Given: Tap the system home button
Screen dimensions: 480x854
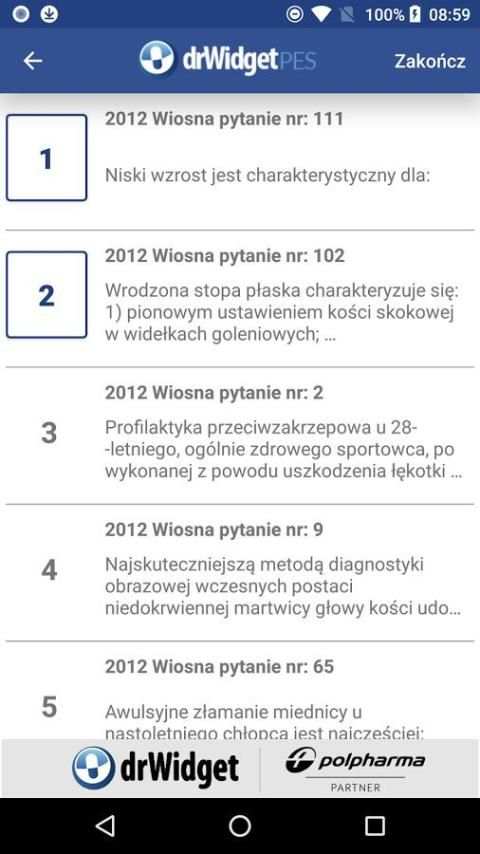Looking at the screenshot, I should point(240,826).
